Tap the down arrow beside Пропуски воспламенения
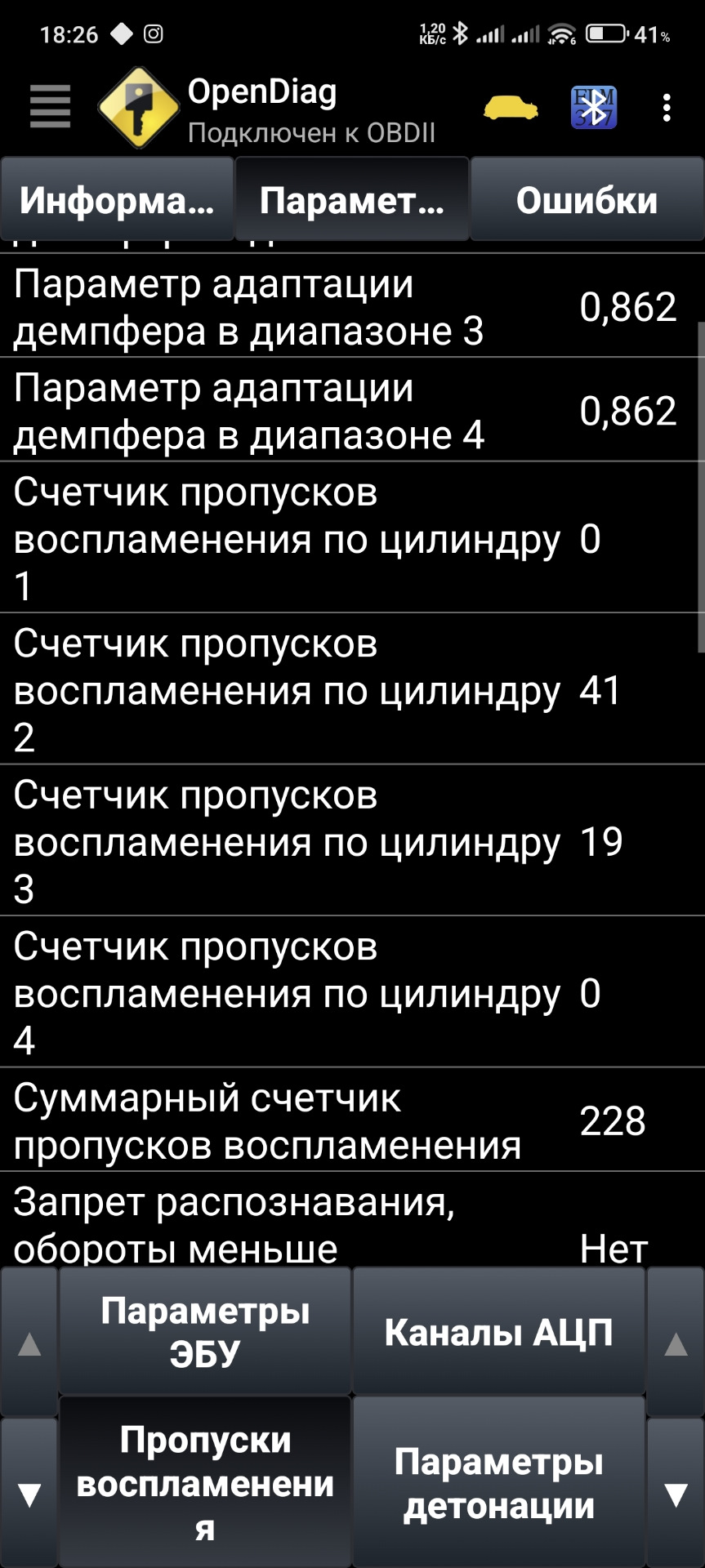705x1568 pixels. tap(29, 1494)
